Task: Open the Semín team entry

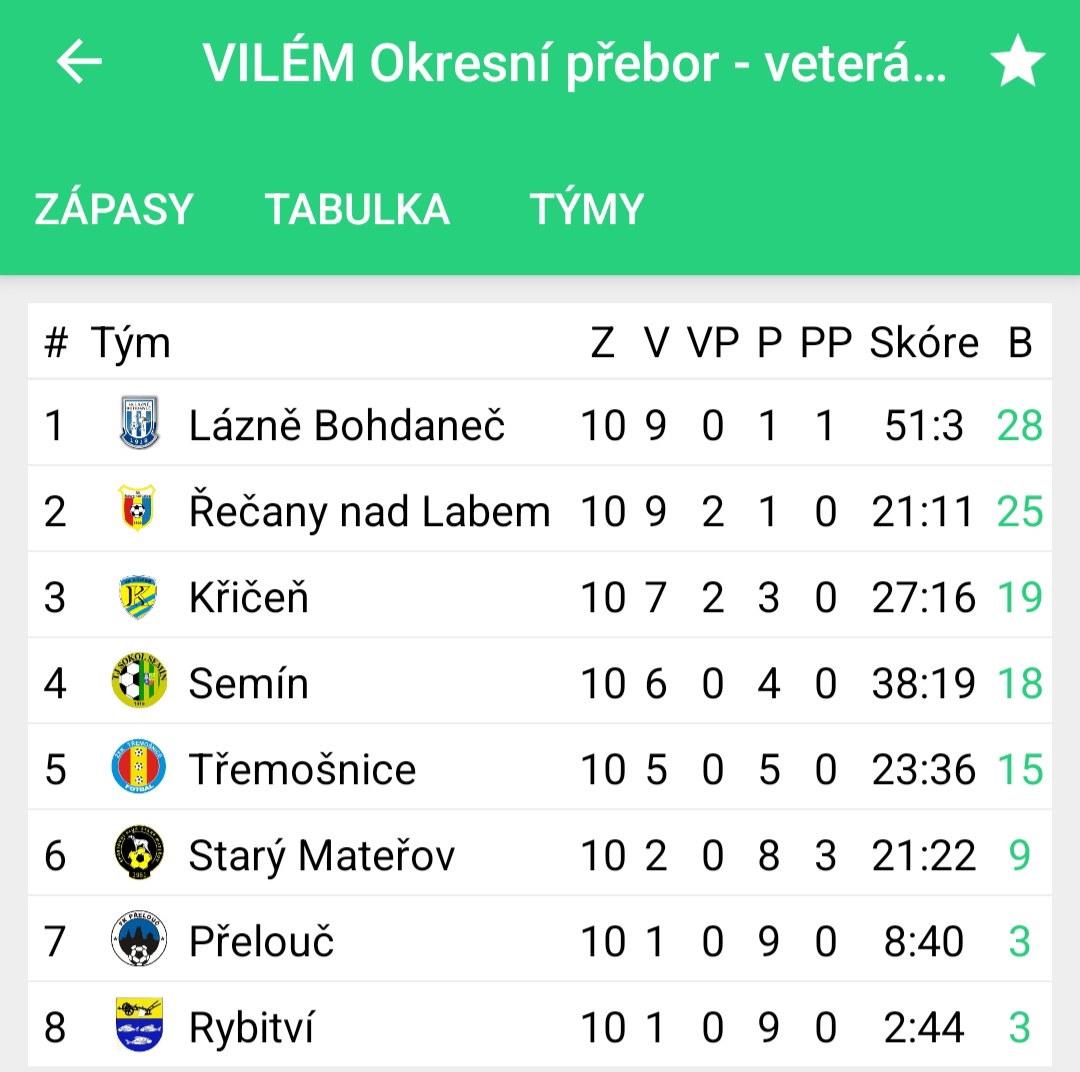Action: tap(249, 684)
